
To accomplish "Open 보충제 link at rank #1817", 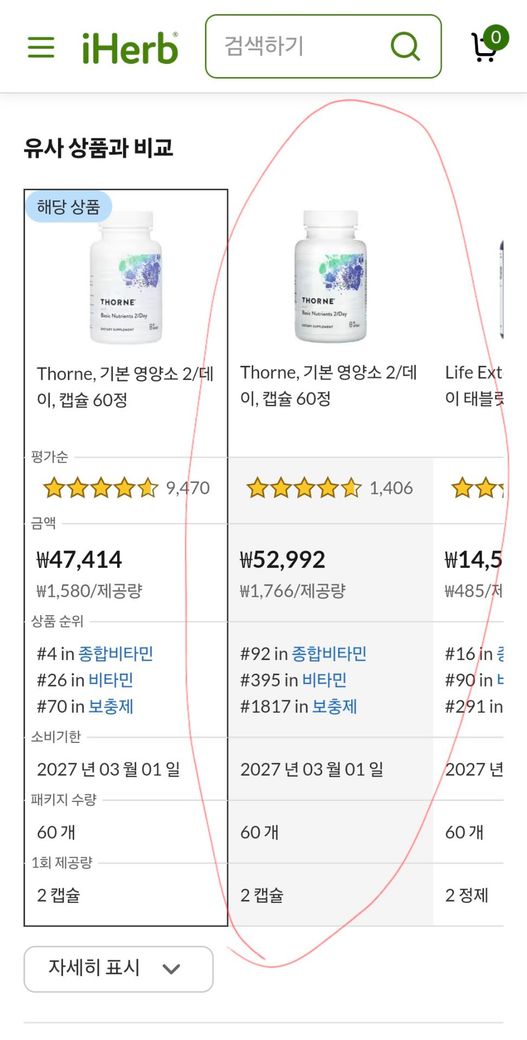I will 335,706.
